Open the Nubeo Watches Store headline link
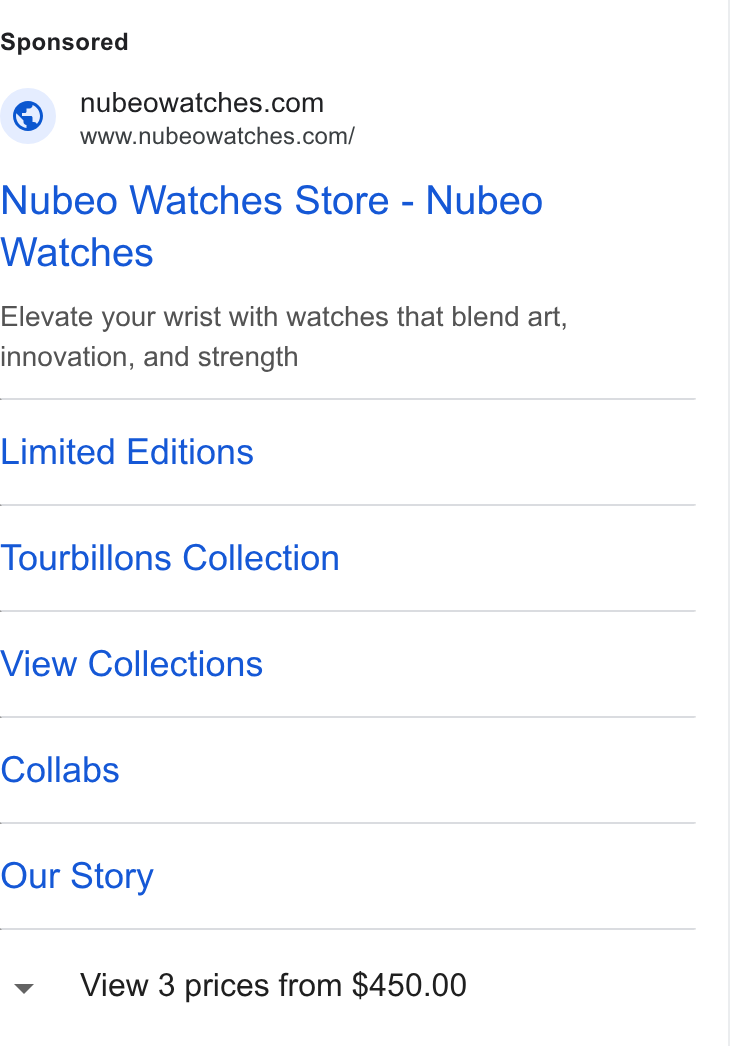The height and width of the screenshot is (1046, 730). (272, 226)
